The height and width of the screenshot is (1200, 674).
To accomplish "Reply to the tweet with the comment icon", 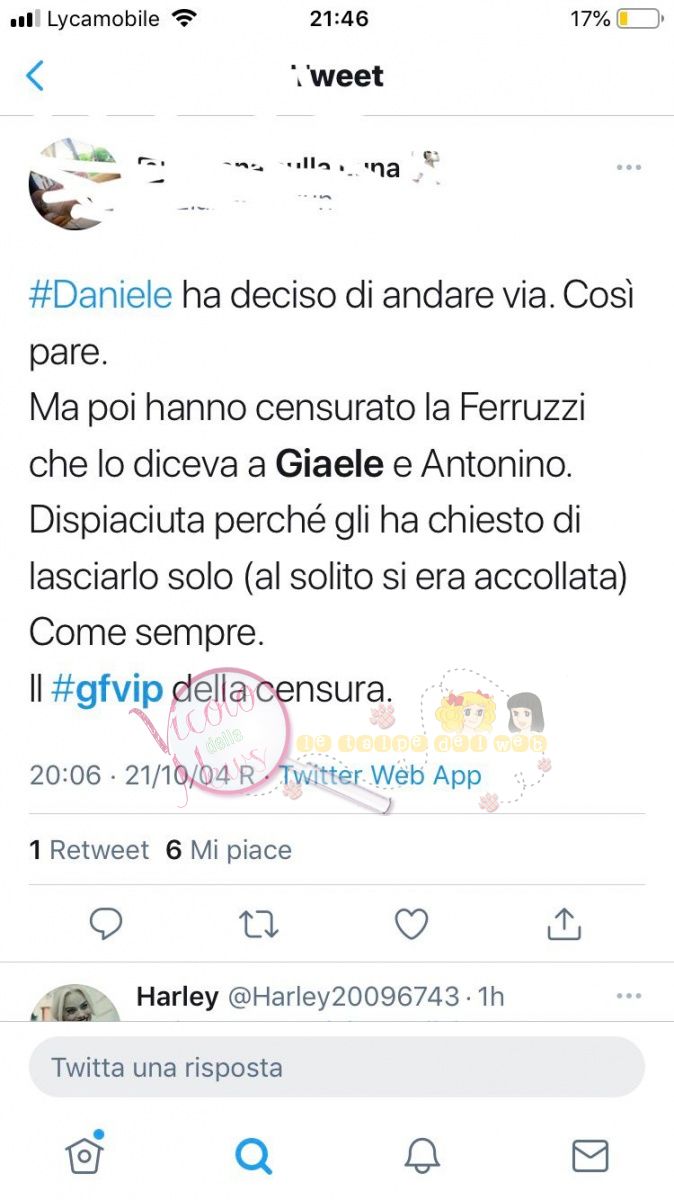I will tap(106, 924).
